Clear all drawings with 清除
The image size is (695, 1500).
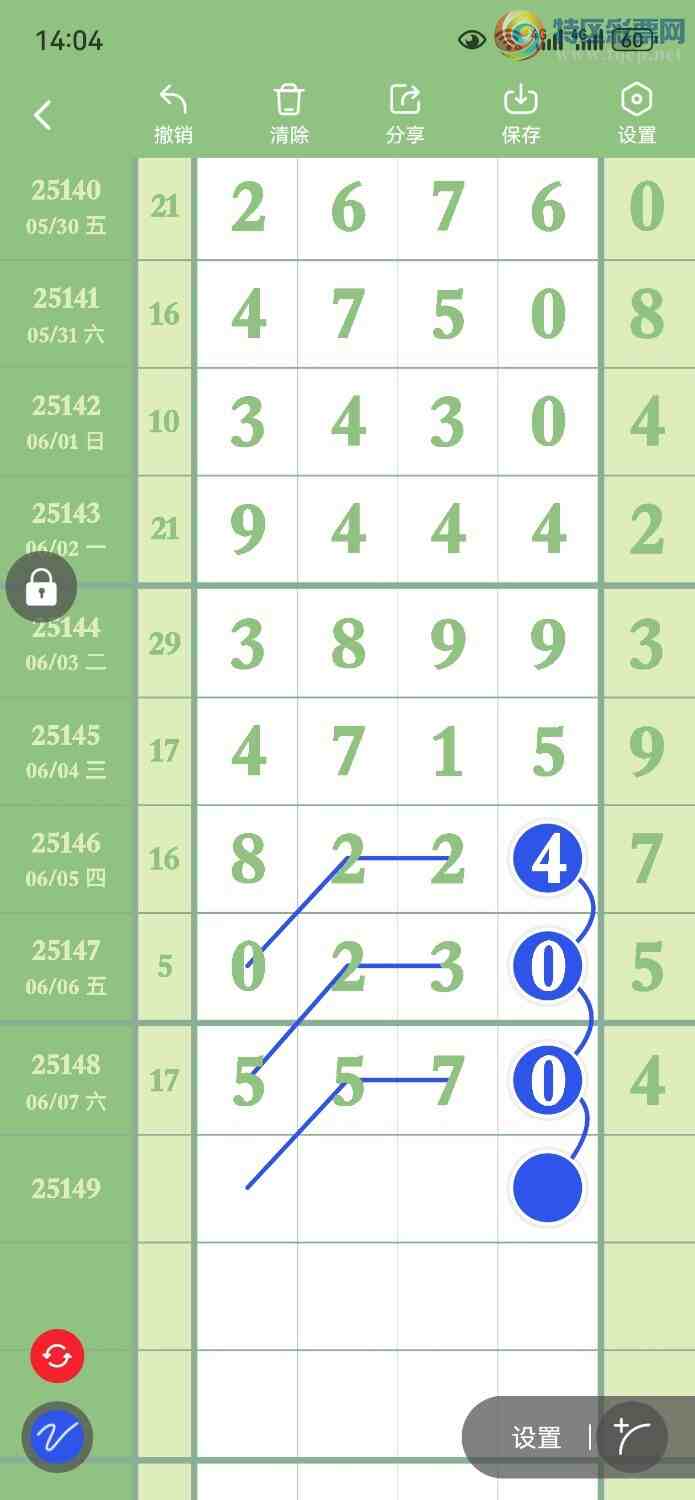[289, 114]
